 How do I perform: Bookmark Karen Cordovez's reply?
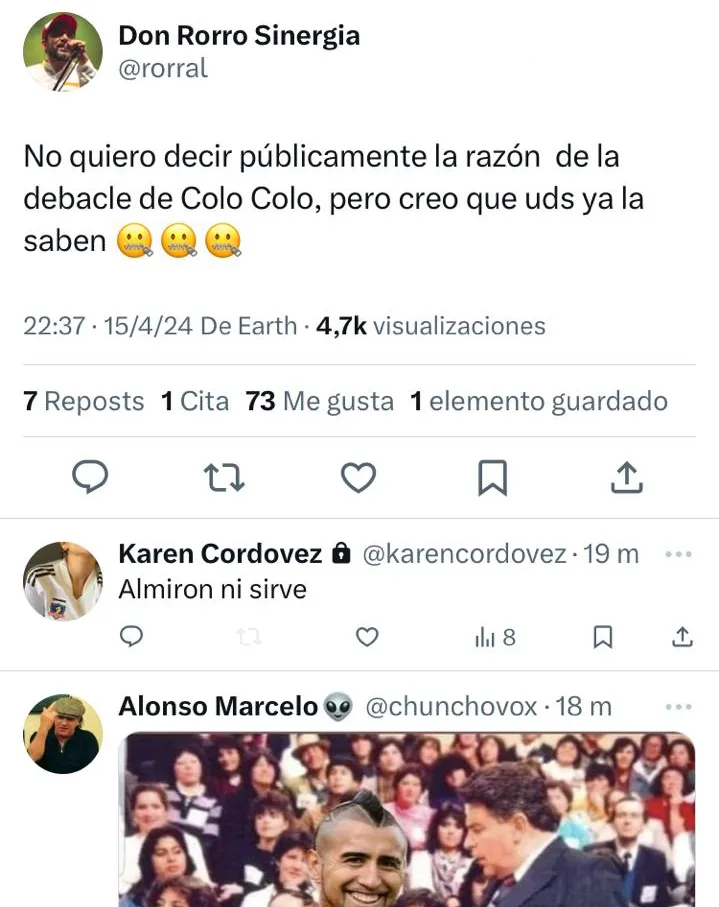click(x=603, y=637)
